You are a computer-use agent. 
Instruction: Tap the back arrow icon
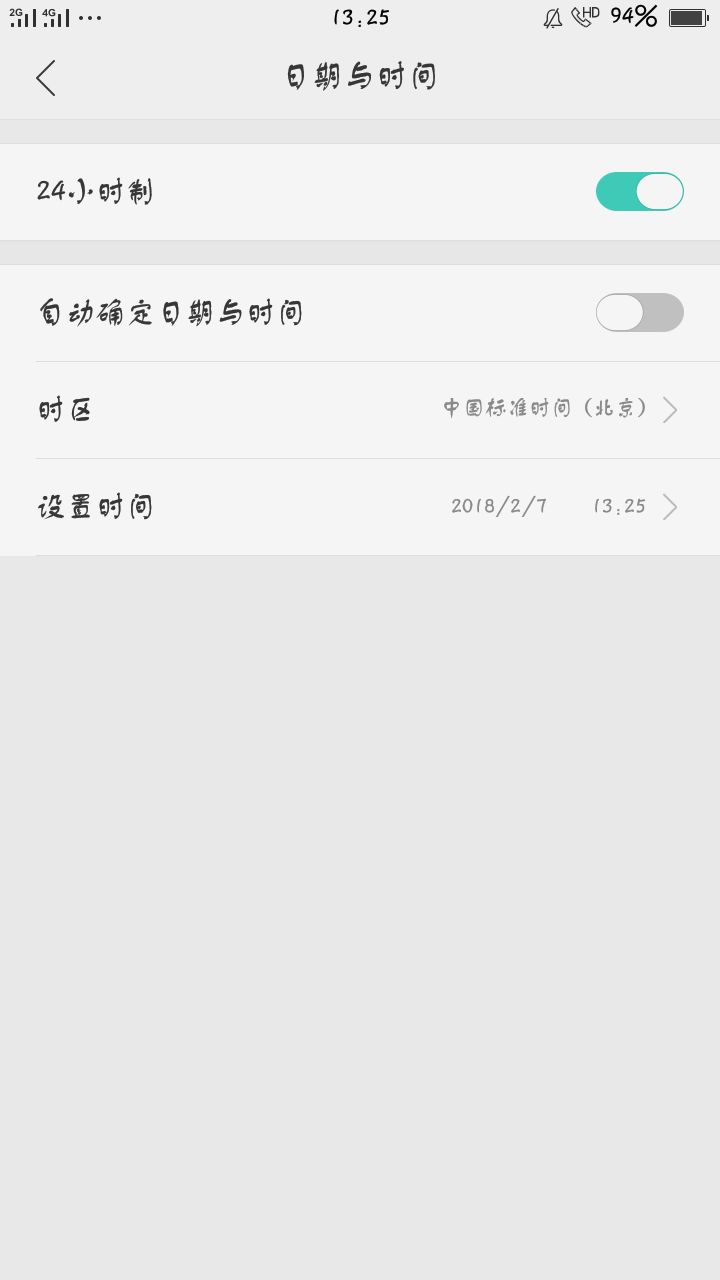pyautogui.click(x=45, y=76)
